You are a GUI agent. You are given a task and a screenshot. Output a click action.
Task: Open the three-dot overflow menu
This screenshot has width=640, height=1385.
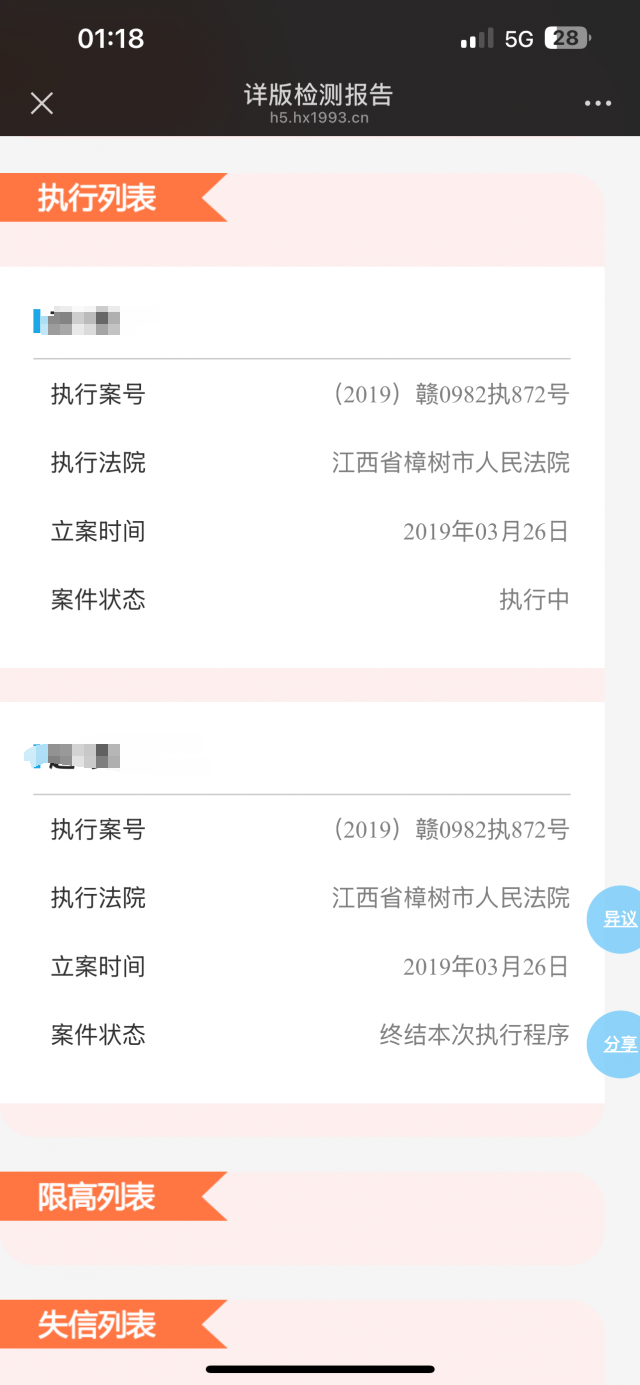coord(598,104)
